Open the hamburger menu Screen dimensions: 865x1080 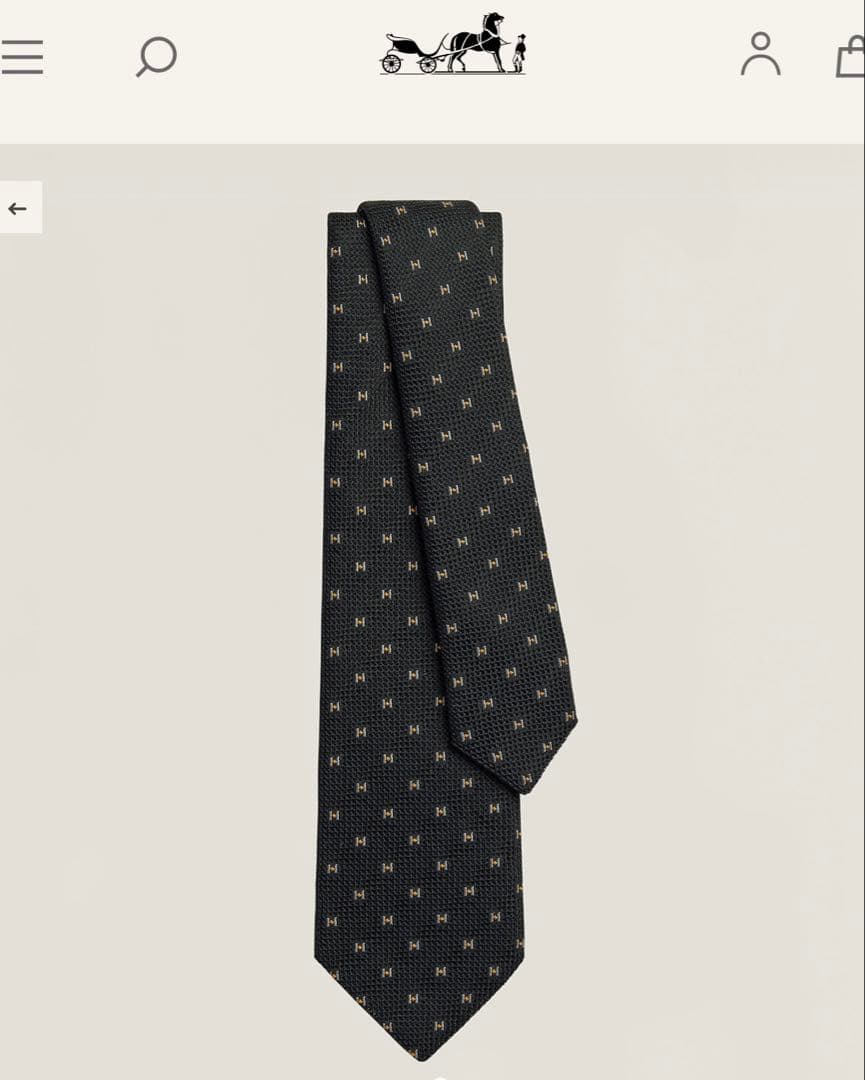point(22,57)
